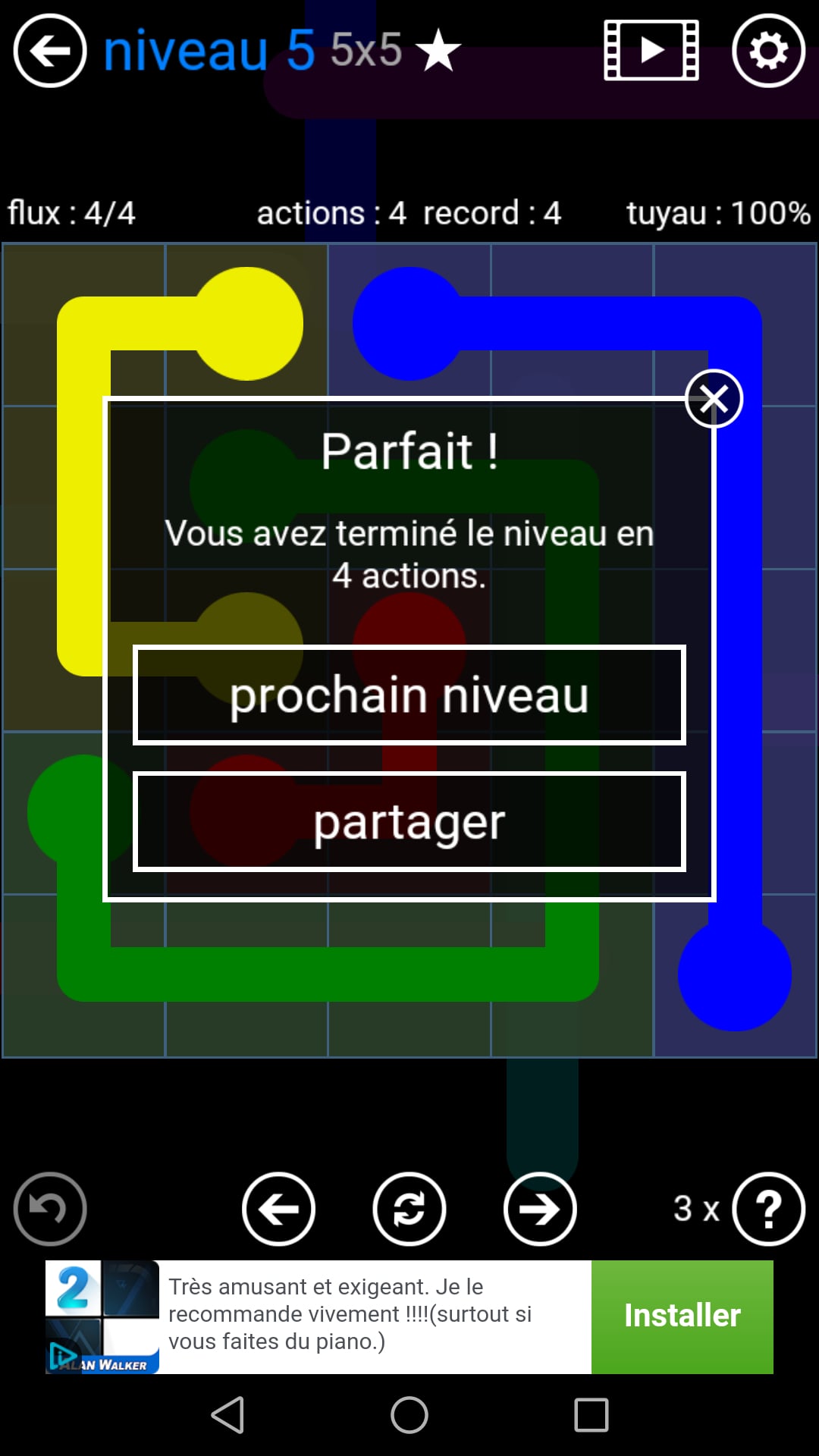Tap the prochain niveau button
Screen dimensions: 819x1456
409,695
